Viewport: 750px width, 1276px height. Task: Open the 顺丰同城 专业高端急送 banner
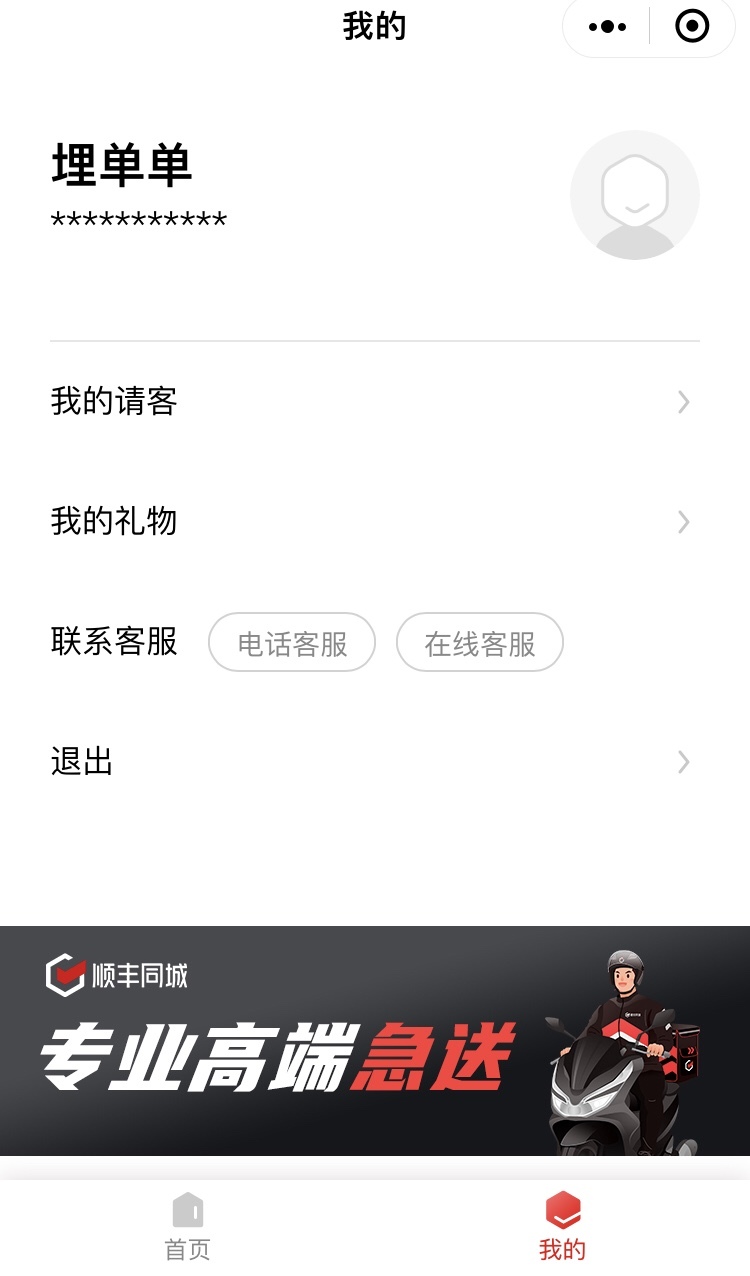click(375, 1040)
